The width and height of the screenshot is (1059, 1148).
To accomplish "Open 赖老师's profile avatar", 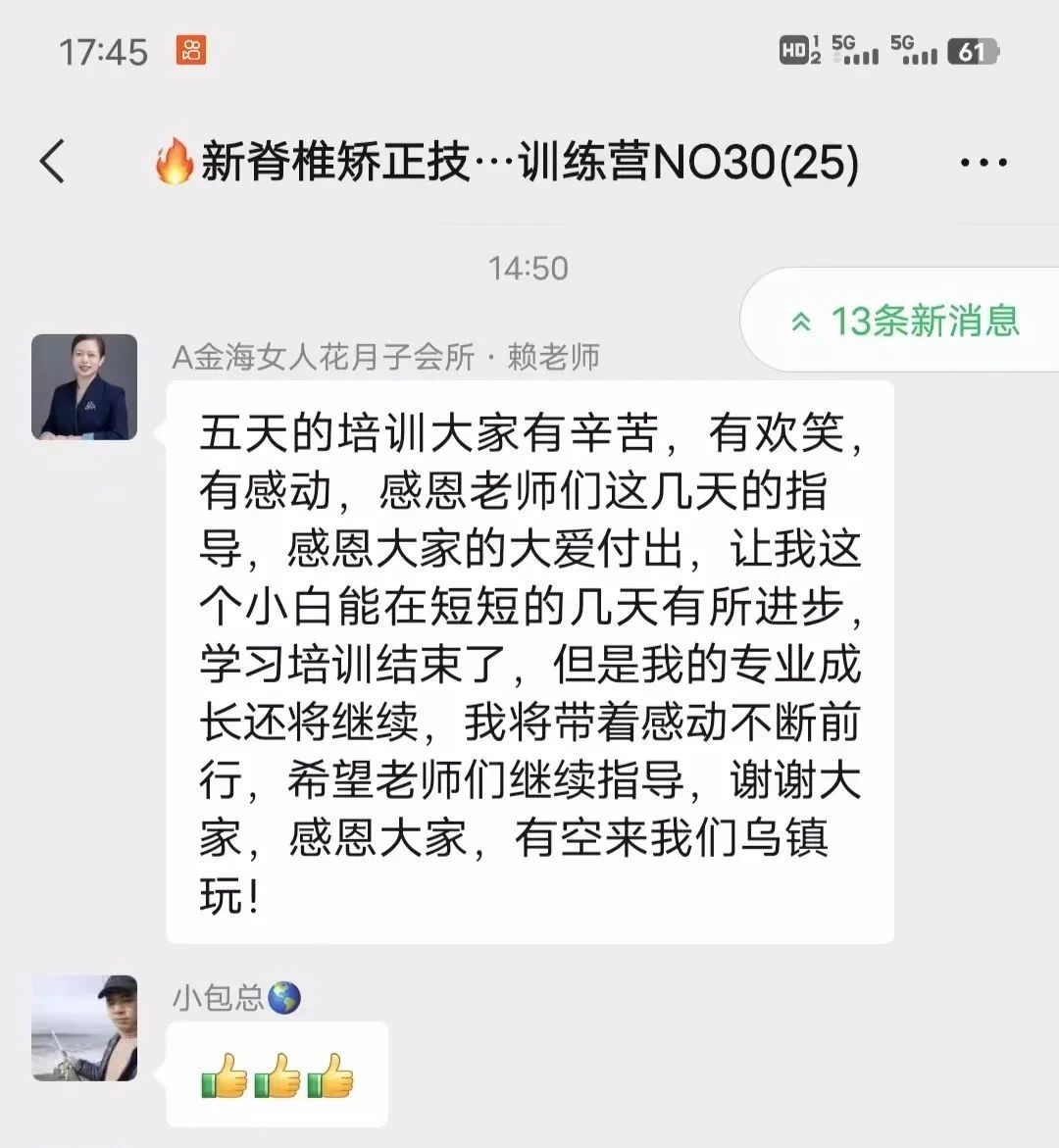I will (x=84, y=387).
